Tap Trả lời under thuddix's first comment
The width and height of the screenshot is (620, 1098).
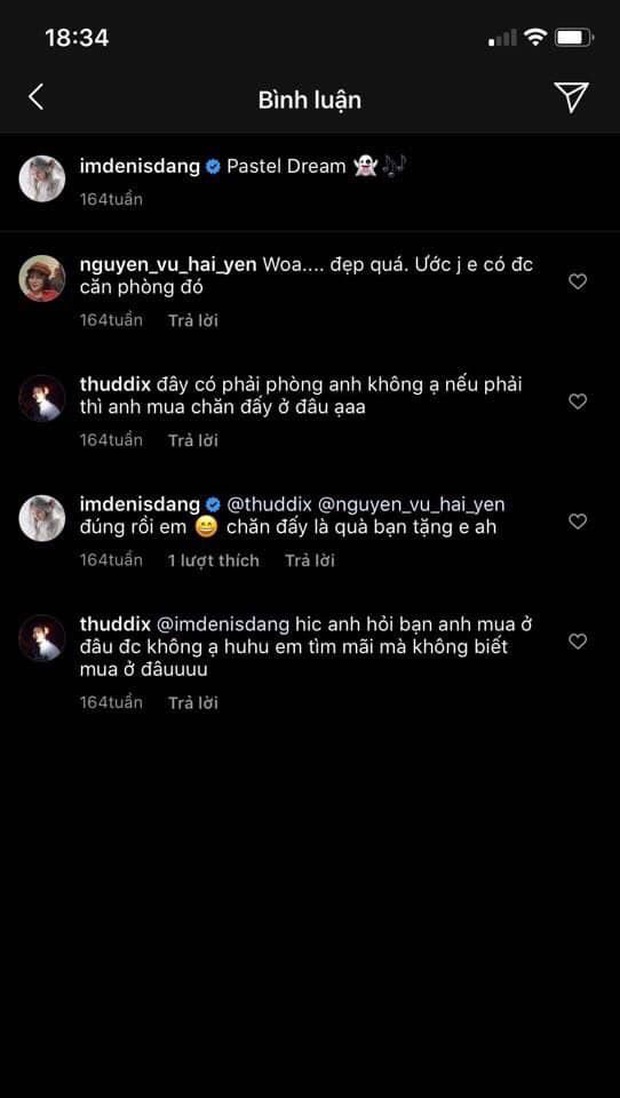click(x=193, y=440)
